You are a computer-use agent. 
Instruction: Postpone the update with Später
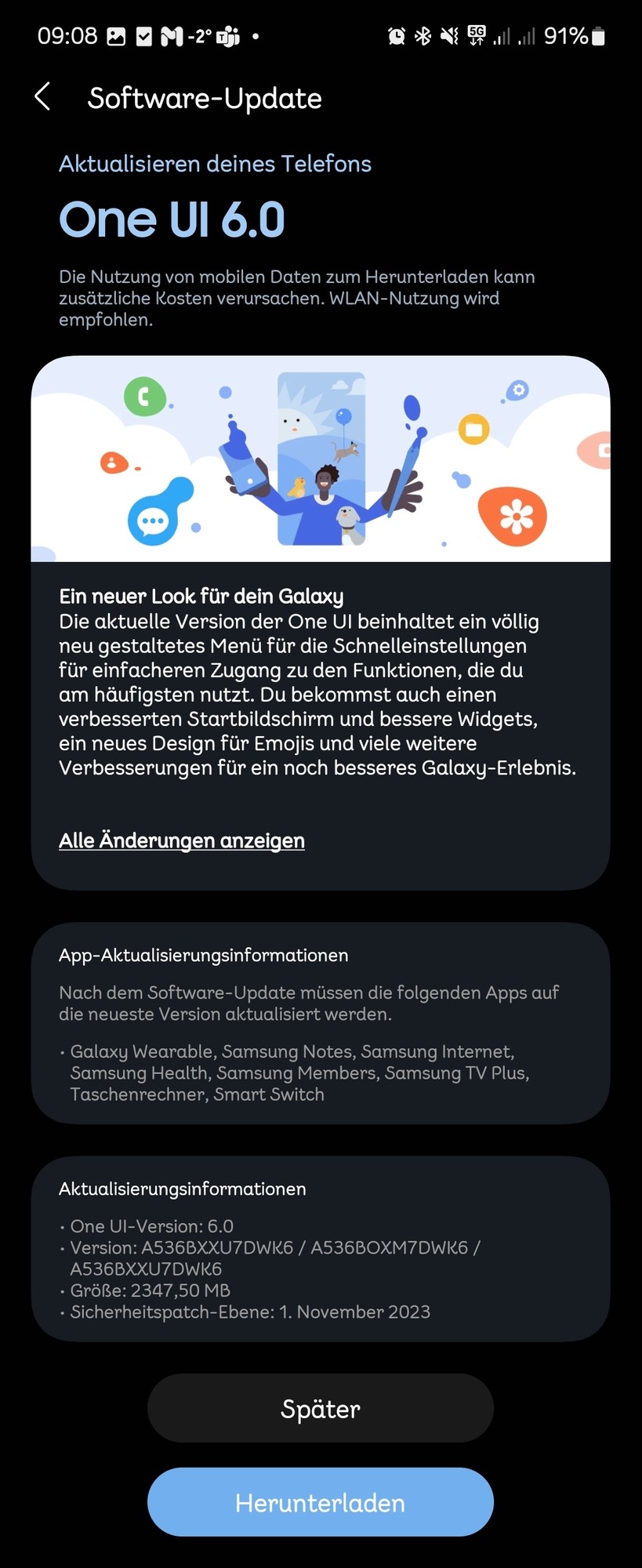pyautogui.click(x=320, y=1409)
